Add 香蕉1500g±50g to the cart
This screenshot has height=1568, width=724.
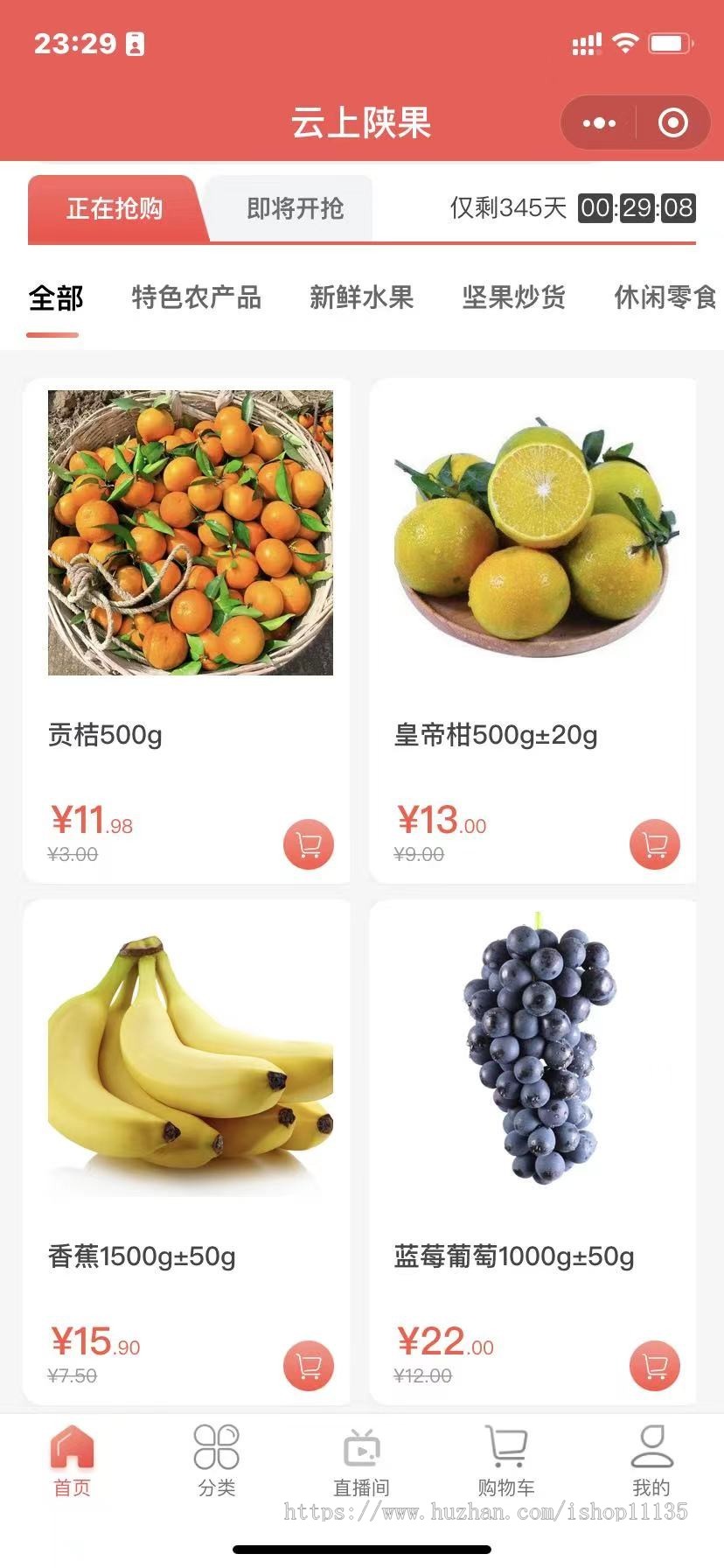pos(309,1366)
